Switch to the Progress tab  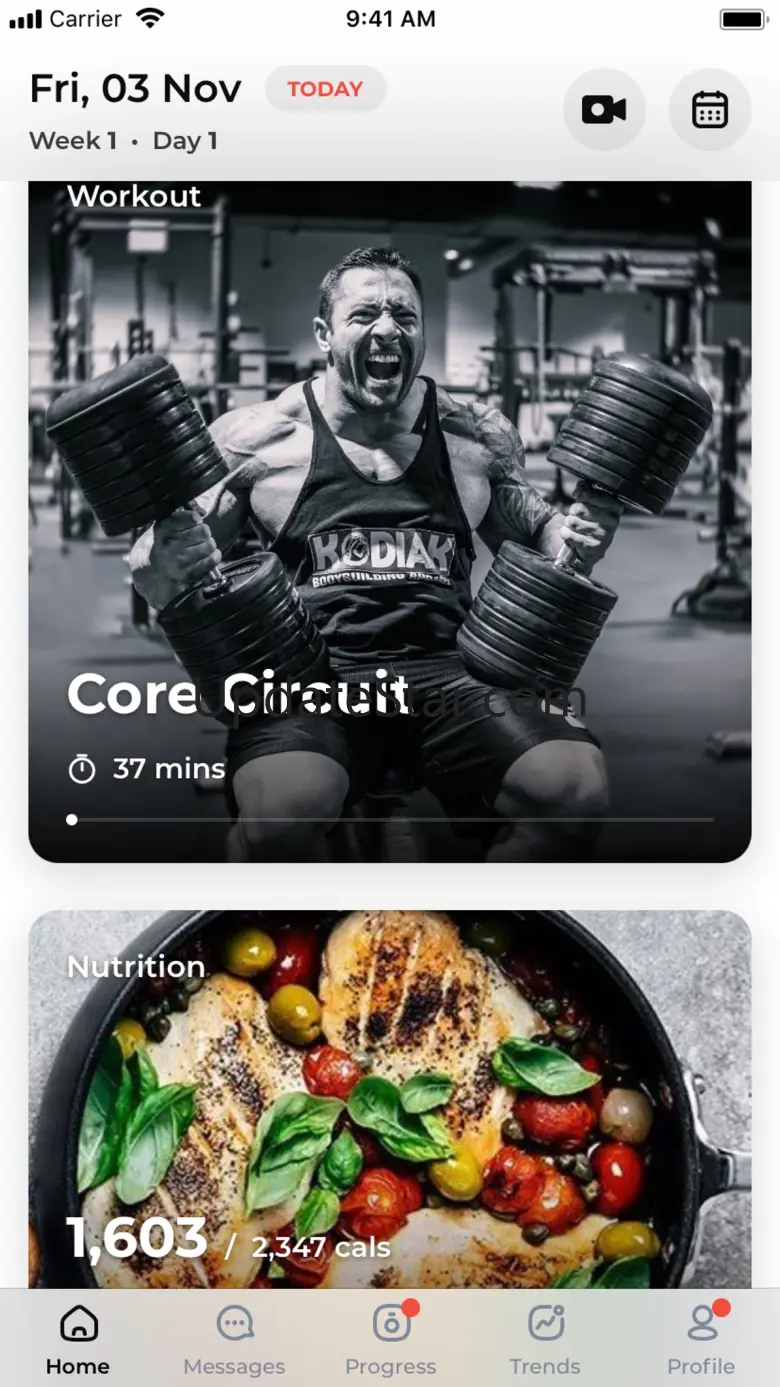click(x=391, y=1340)
